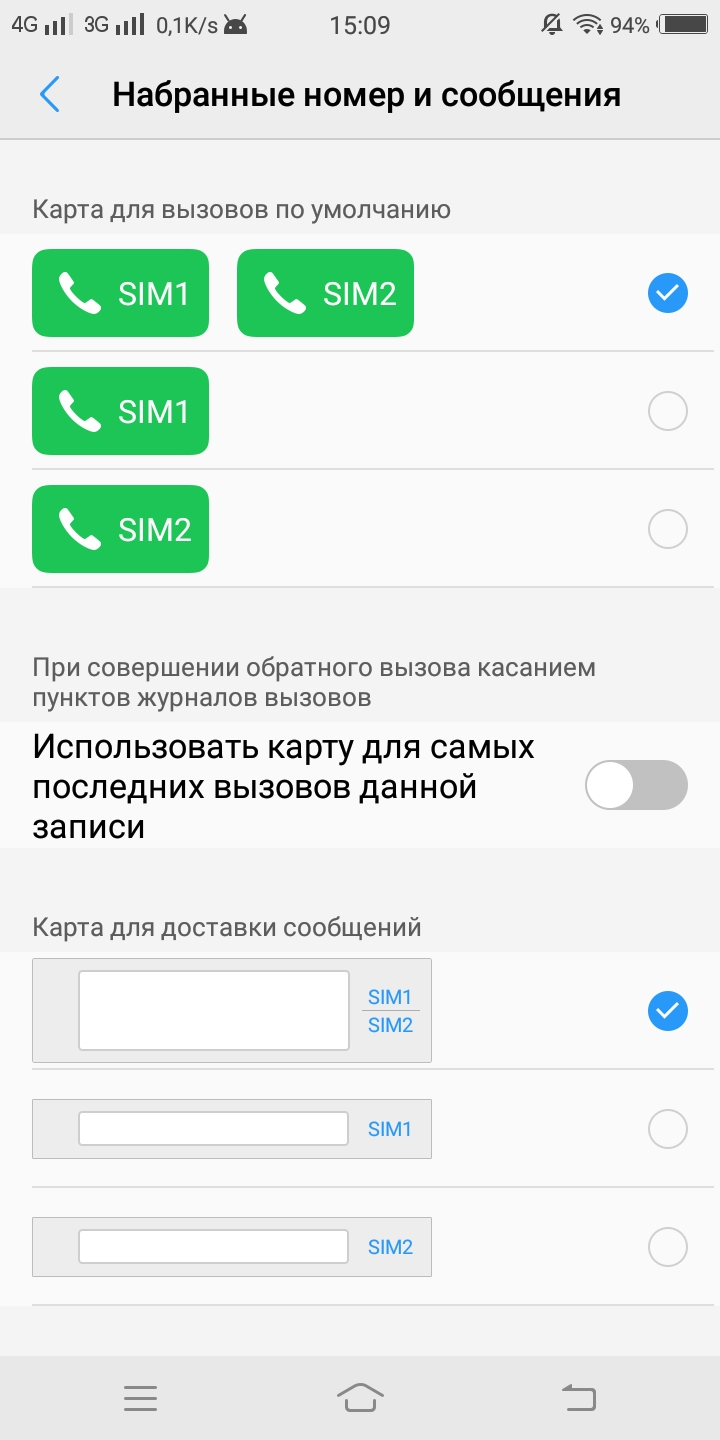Choose SIM1 only as default call card

(x=667, y=411)
